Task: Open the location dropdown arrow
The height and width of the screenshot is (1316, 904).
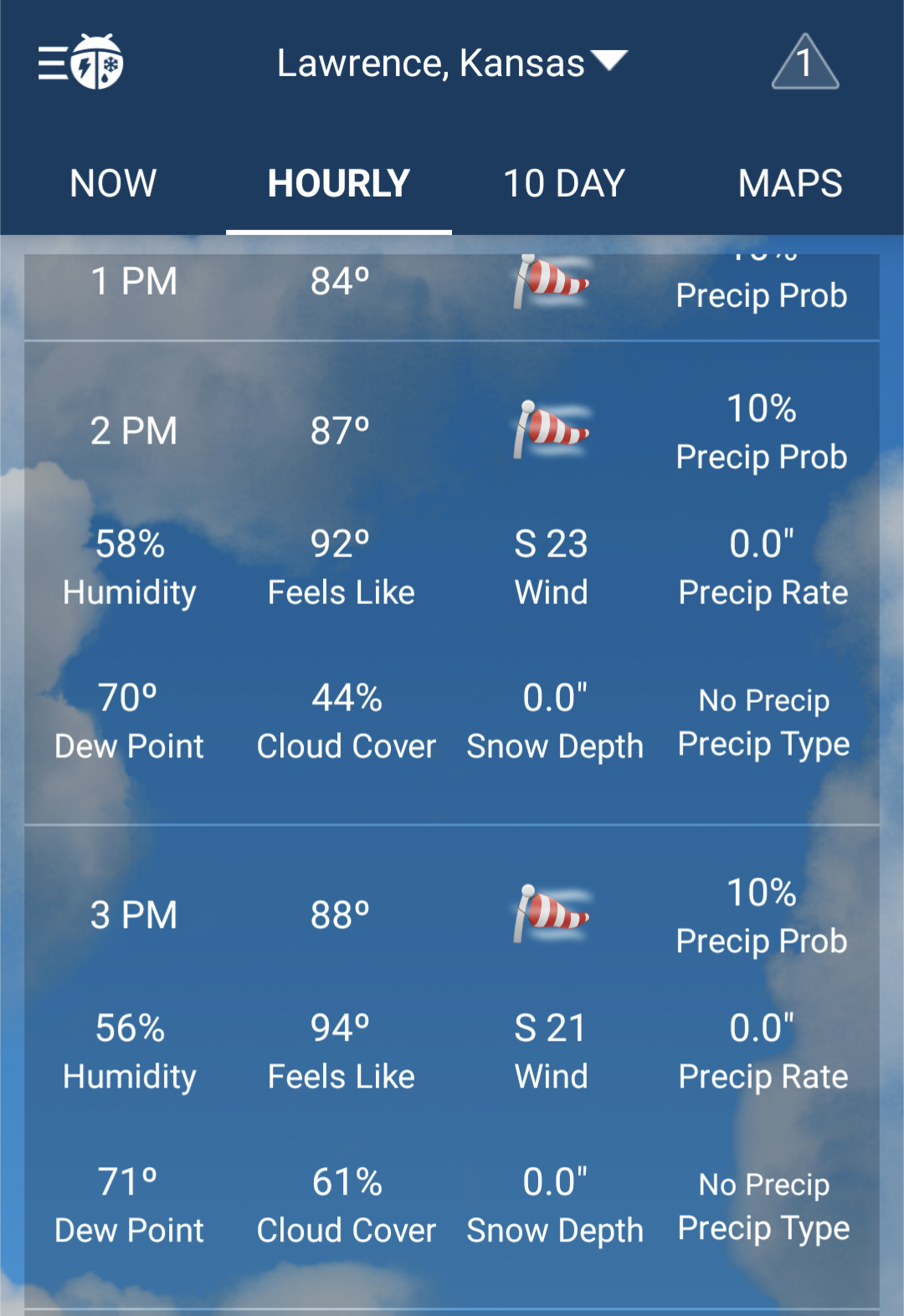Action: (x=610, y=60)
